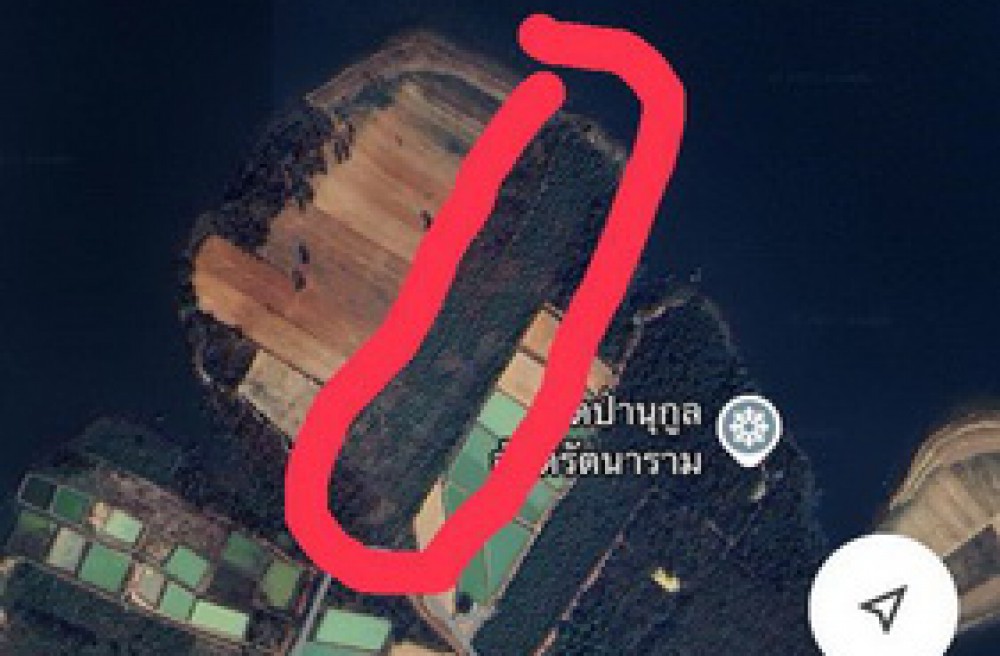
Task: Center map on my current location
Action: pyautogui.click(x=883, y=604)
